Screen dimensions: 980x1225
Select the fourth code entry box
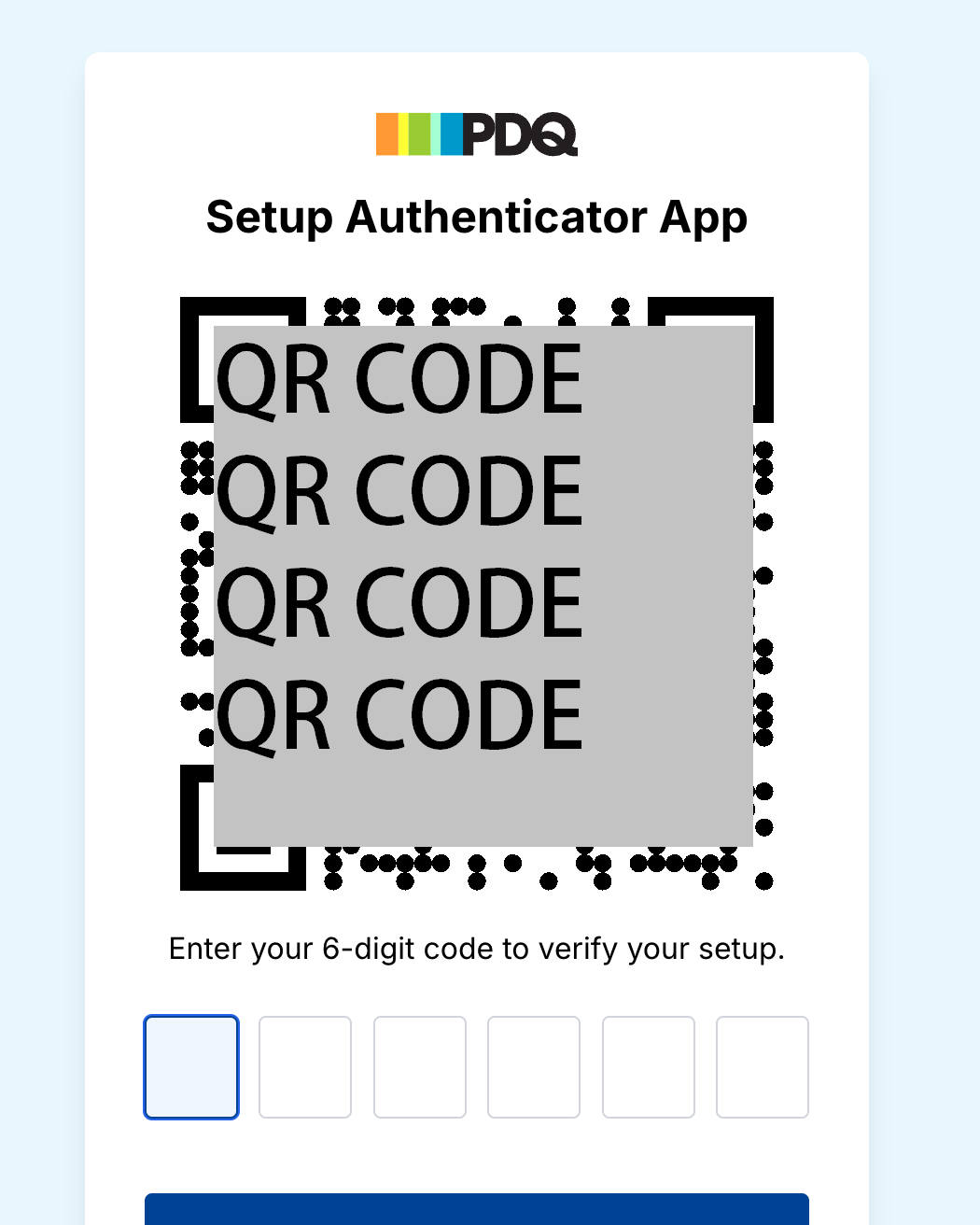tap(534, 1067)
